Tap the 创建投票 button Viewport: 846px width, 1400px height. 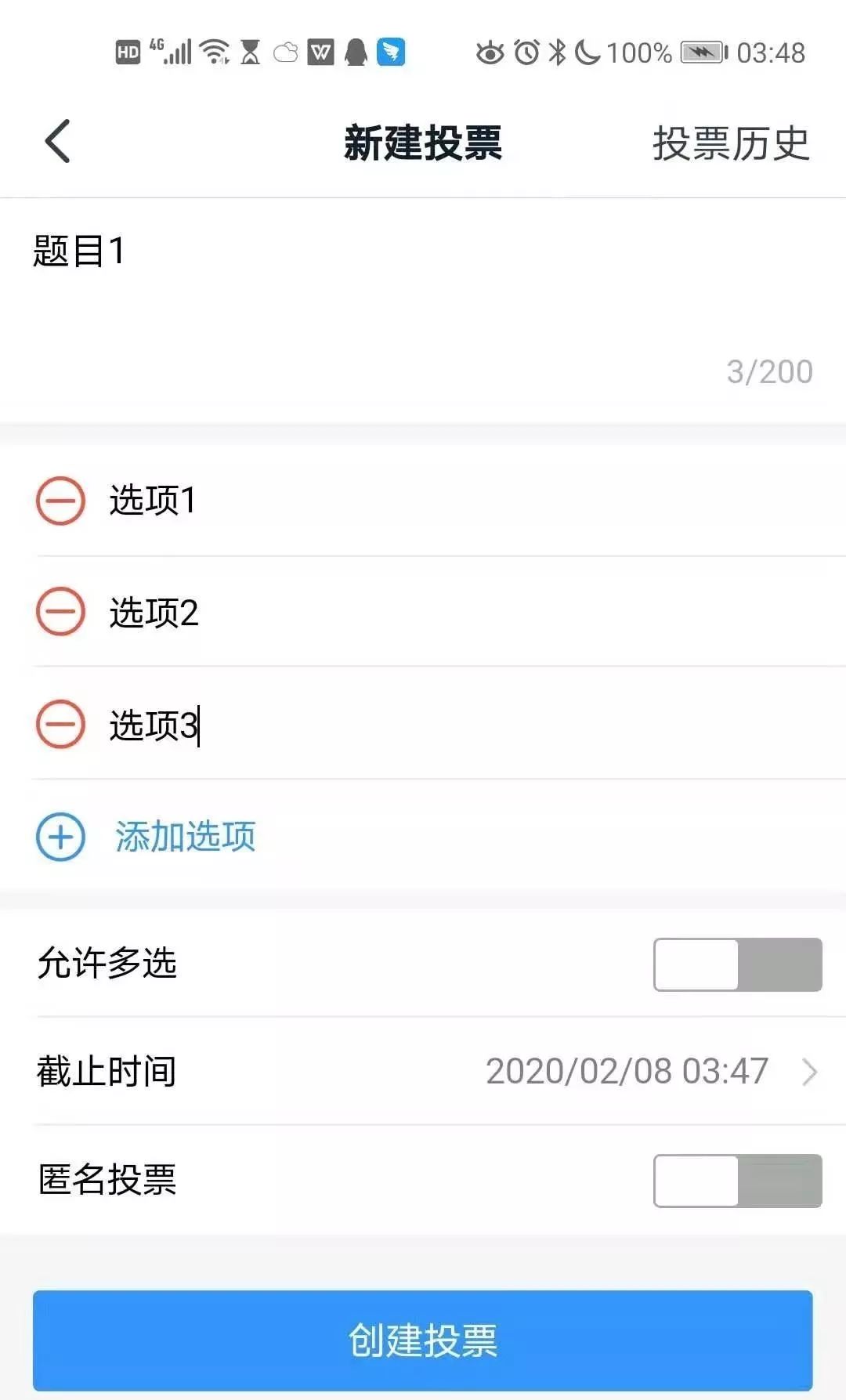coord(422,1340)
